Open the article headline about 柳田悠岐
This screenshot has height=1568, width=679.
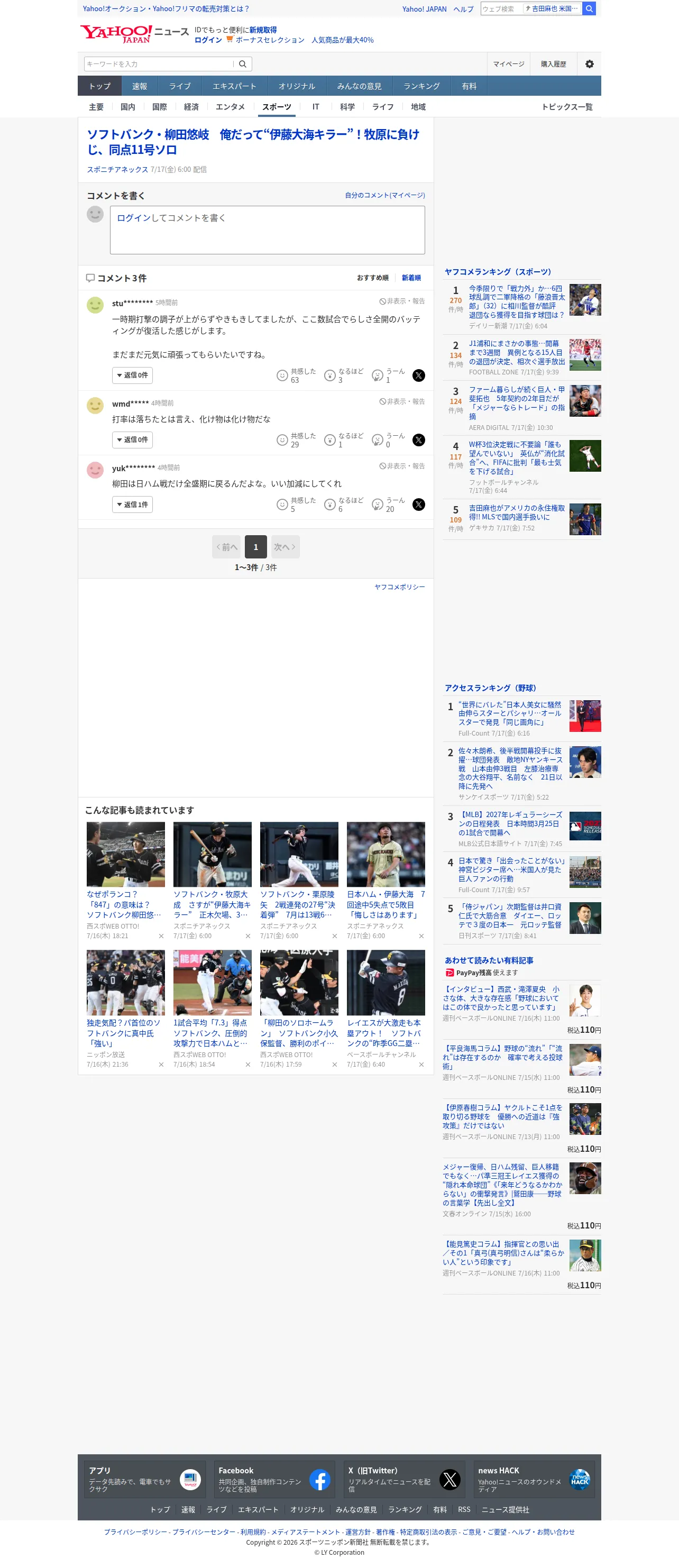pyautogui.click(x=253, y=142)
